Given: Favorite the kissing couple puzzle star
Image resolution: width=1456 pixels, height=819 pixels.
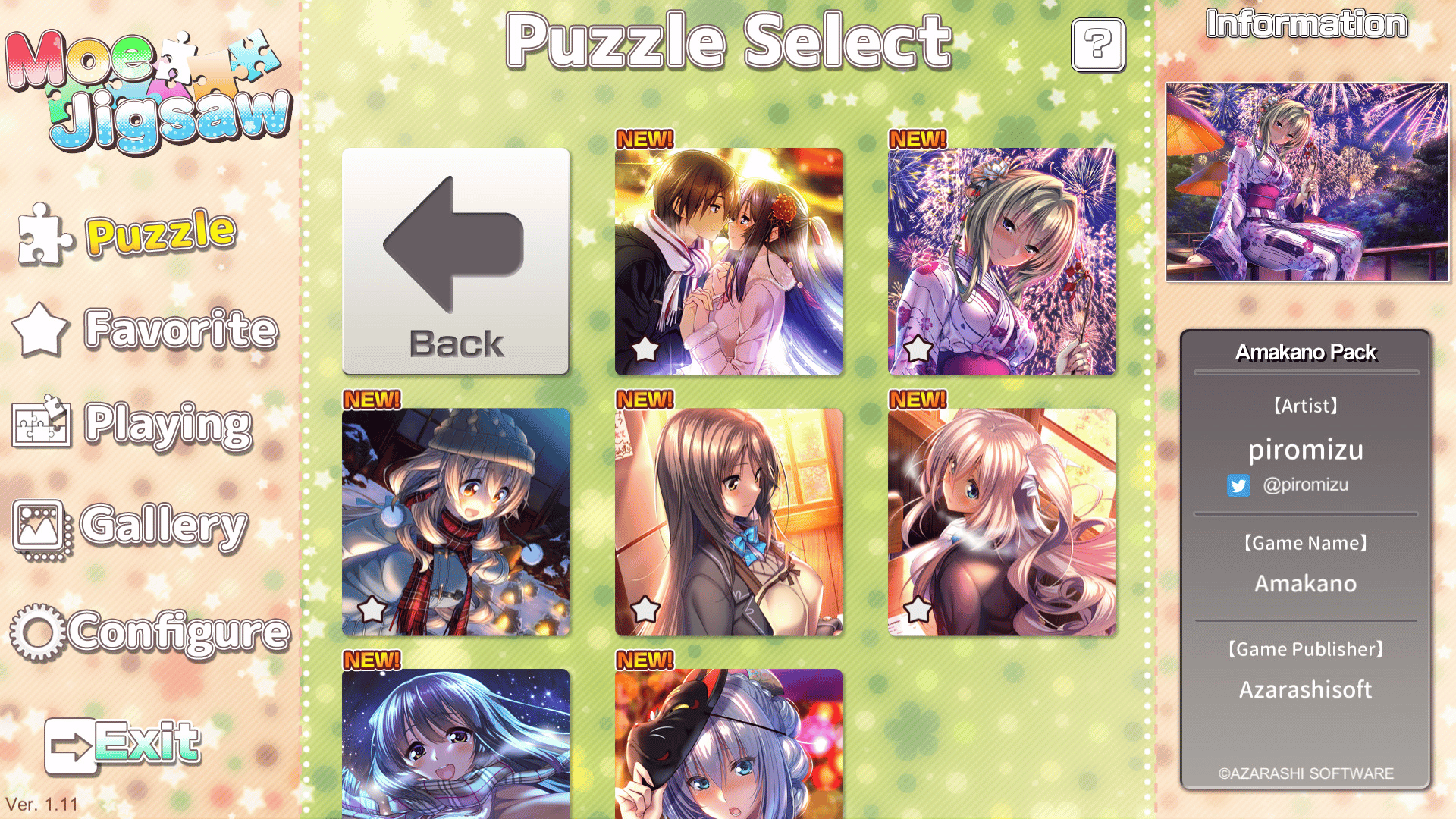Looking at the screenshot, I should pos(645,349).
